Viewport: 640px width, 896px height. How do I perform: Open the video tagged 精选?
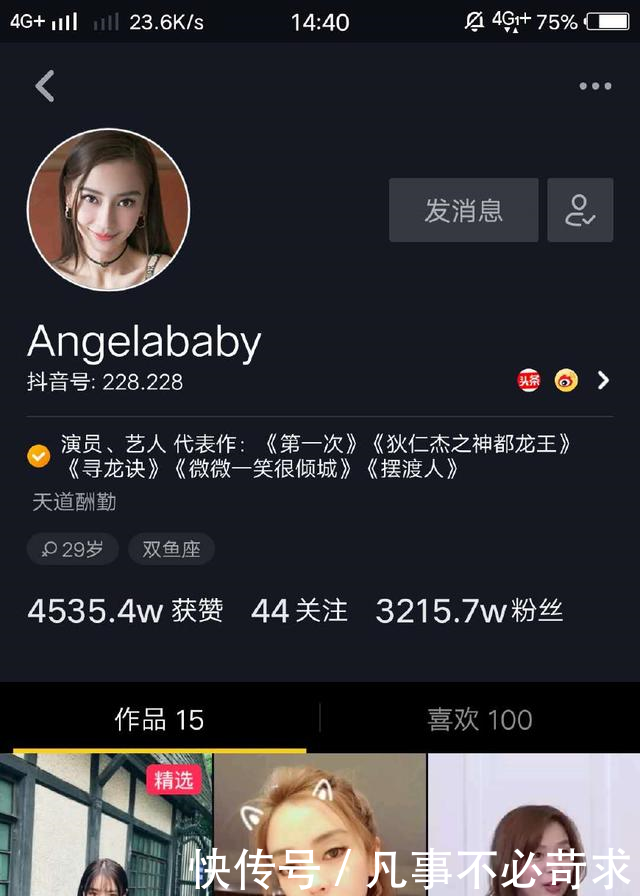pyautogui.click(x=106, y=825)
